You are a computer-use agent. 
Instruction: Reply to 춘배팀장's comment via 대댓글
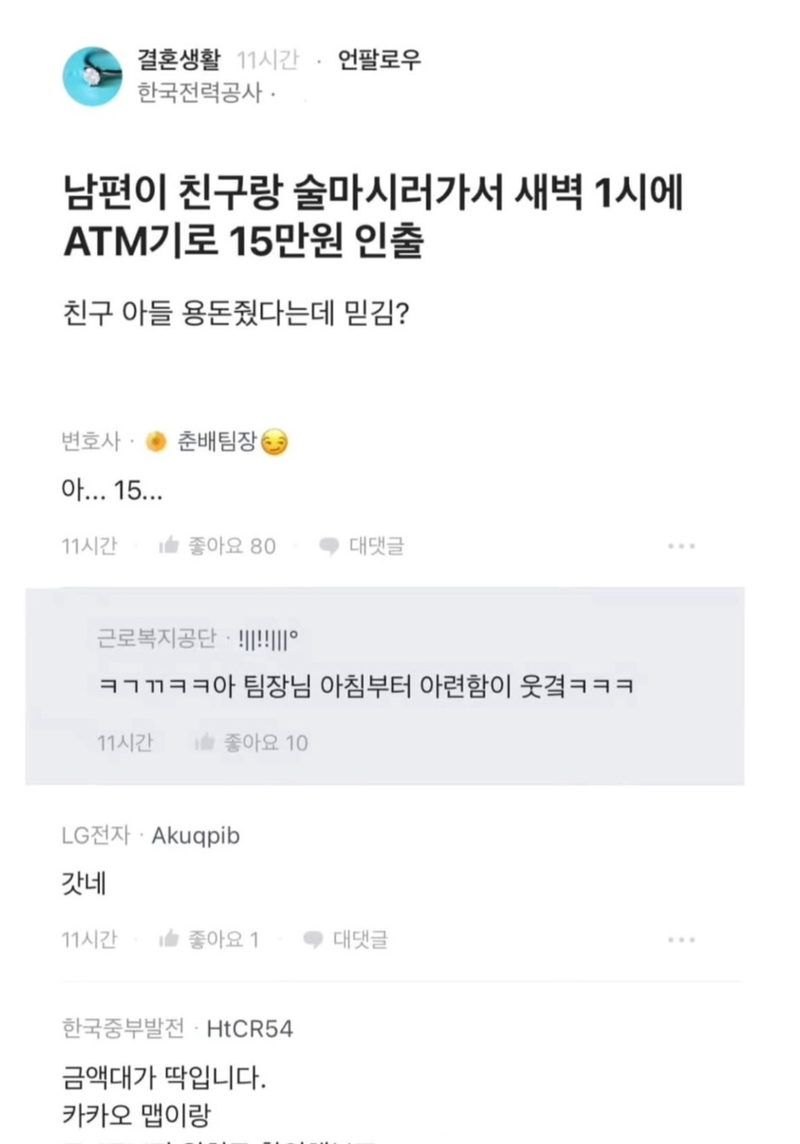point(362,546)
